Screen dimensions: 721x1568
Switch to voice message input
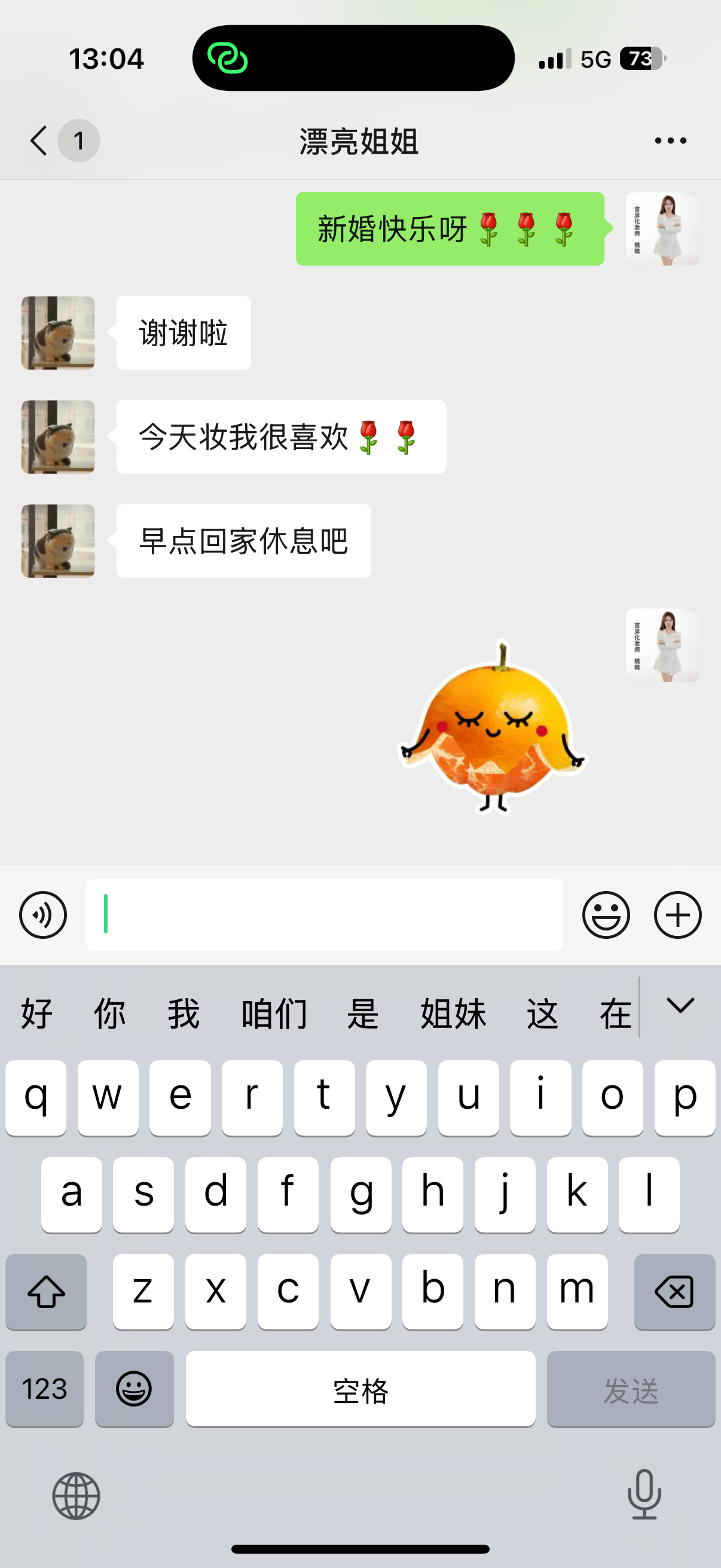pos(42,915)
